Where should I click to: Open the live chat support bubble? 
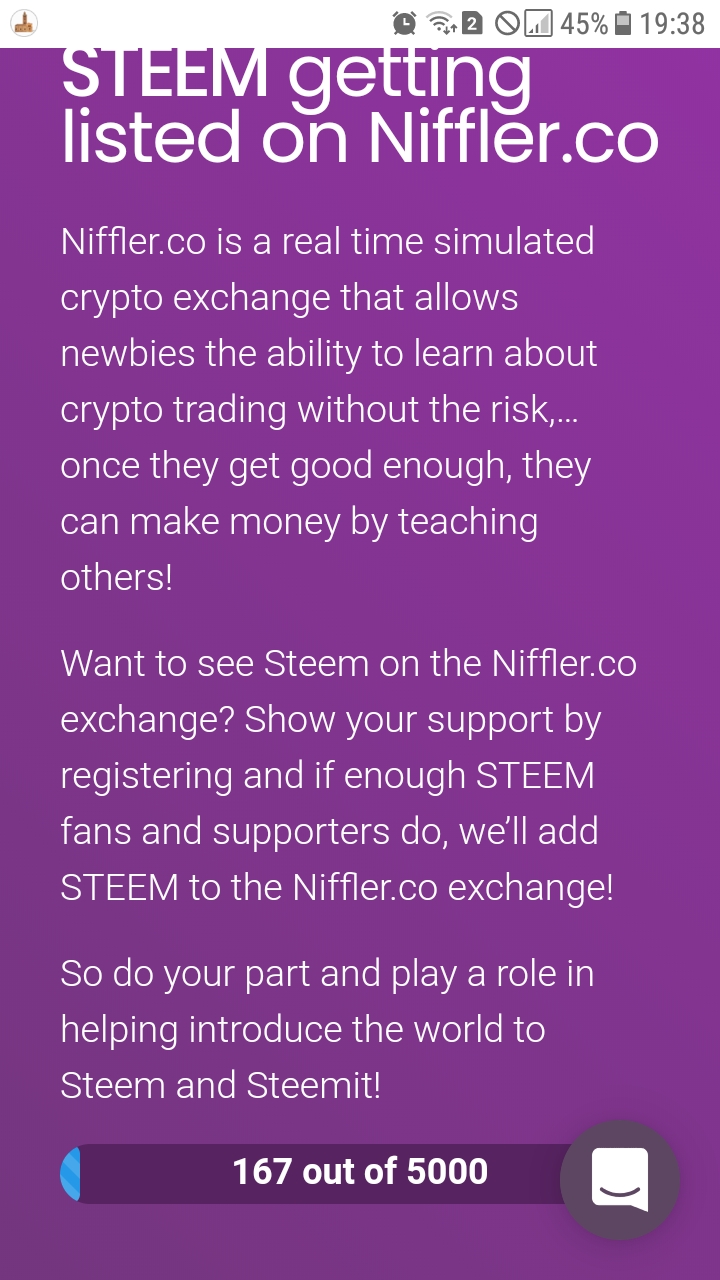pyautogui.click(x=620, y=1180)
